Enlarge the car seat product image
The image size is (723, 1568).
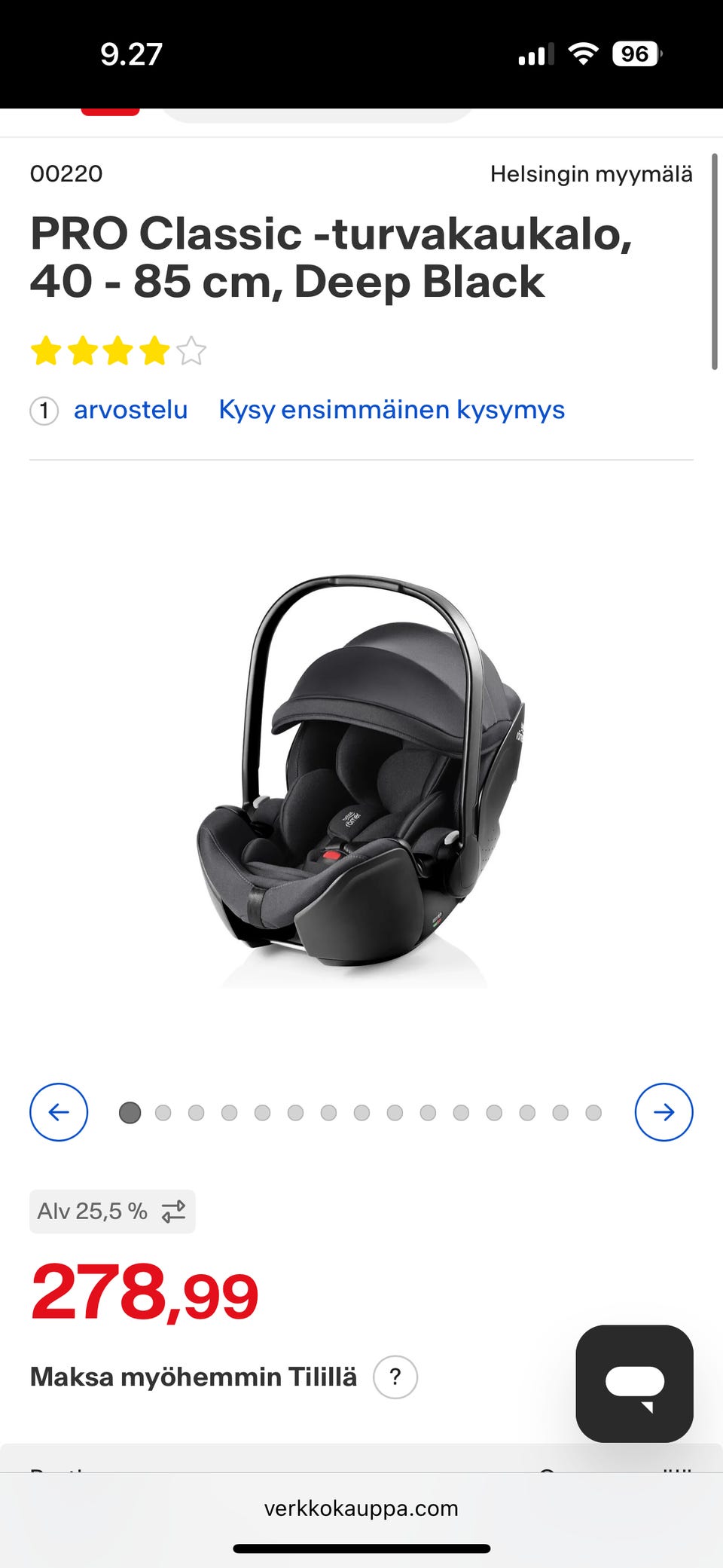[361, 780]
